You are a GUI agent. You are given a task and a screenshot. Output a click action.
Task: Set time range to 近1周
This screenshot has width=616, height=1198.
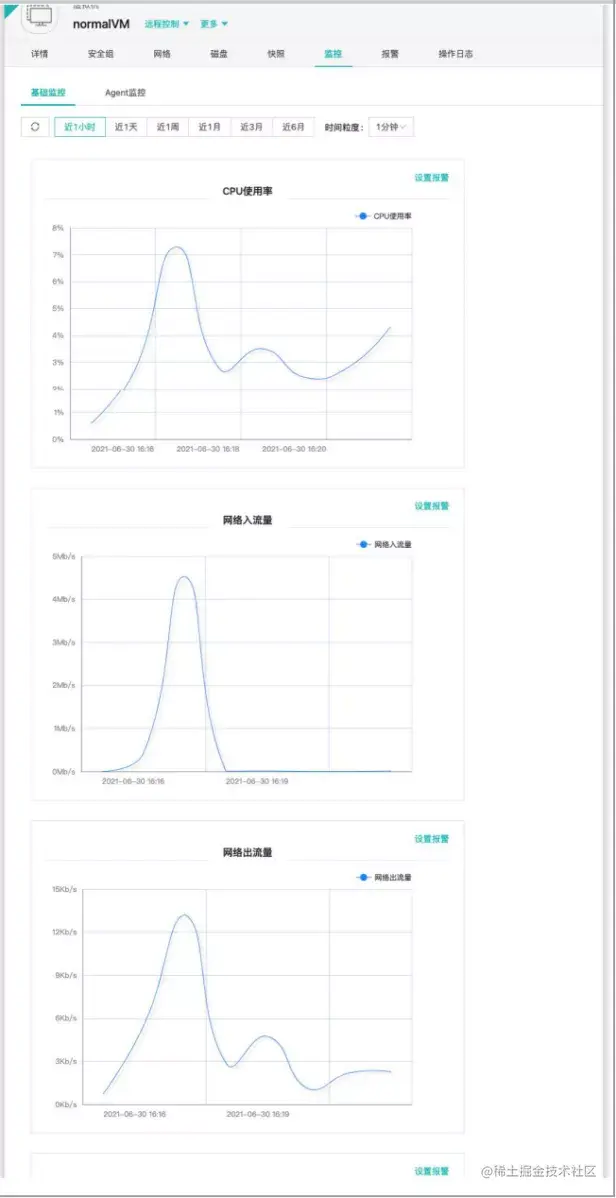168,127
